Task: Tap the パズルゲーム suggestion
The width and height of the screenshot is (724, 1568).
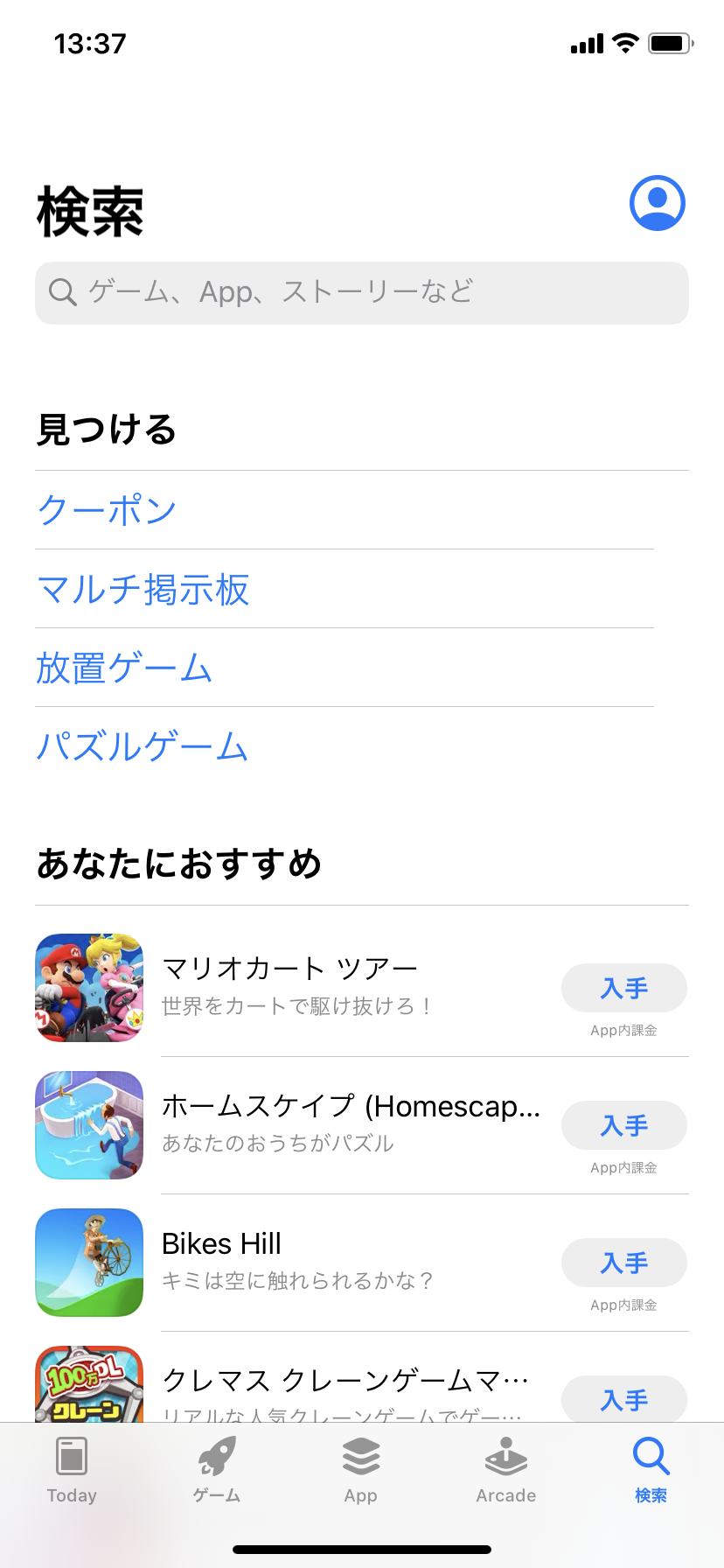Action: [x=143, y=745]
